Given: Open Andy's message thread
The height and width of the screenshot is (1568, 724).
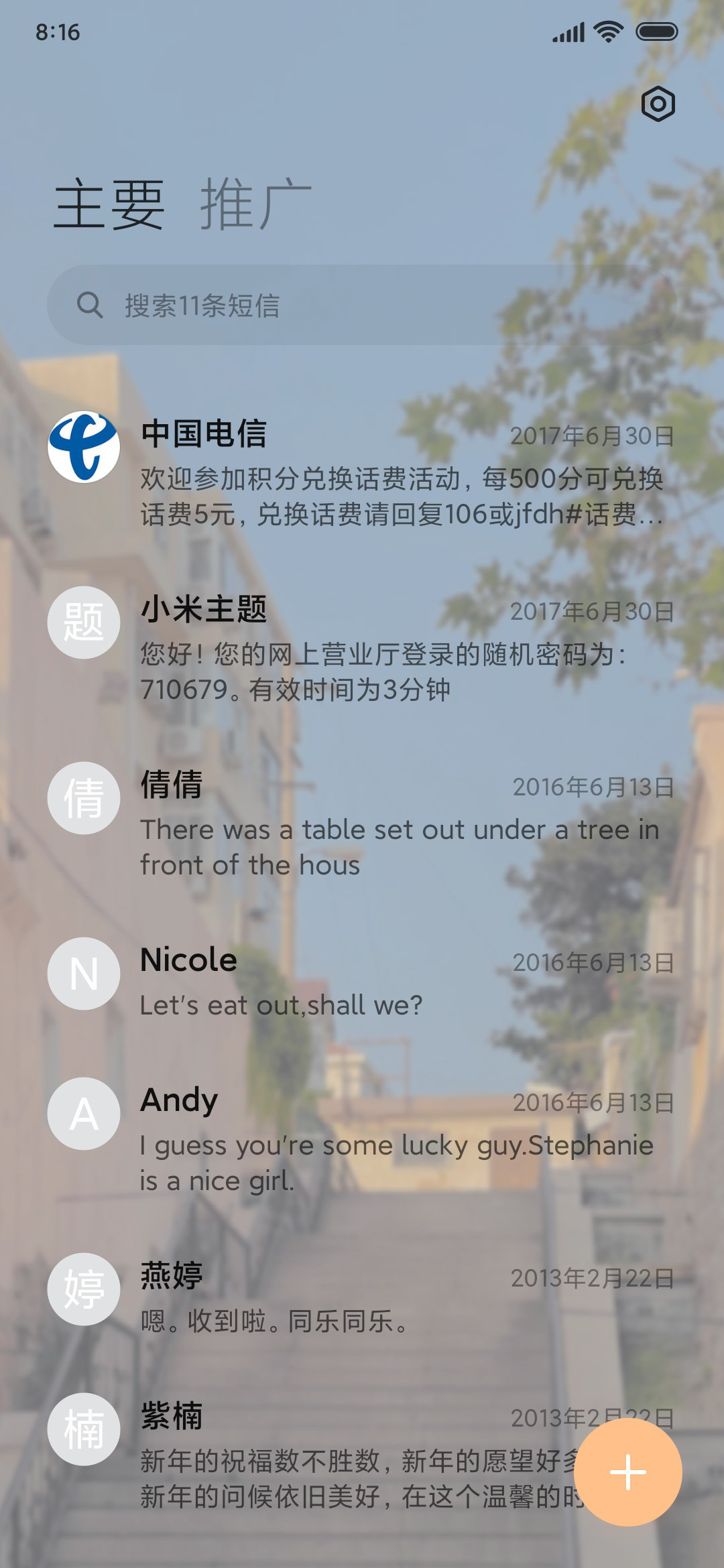Looking at the screenshot, I should tap(362, 1139).
